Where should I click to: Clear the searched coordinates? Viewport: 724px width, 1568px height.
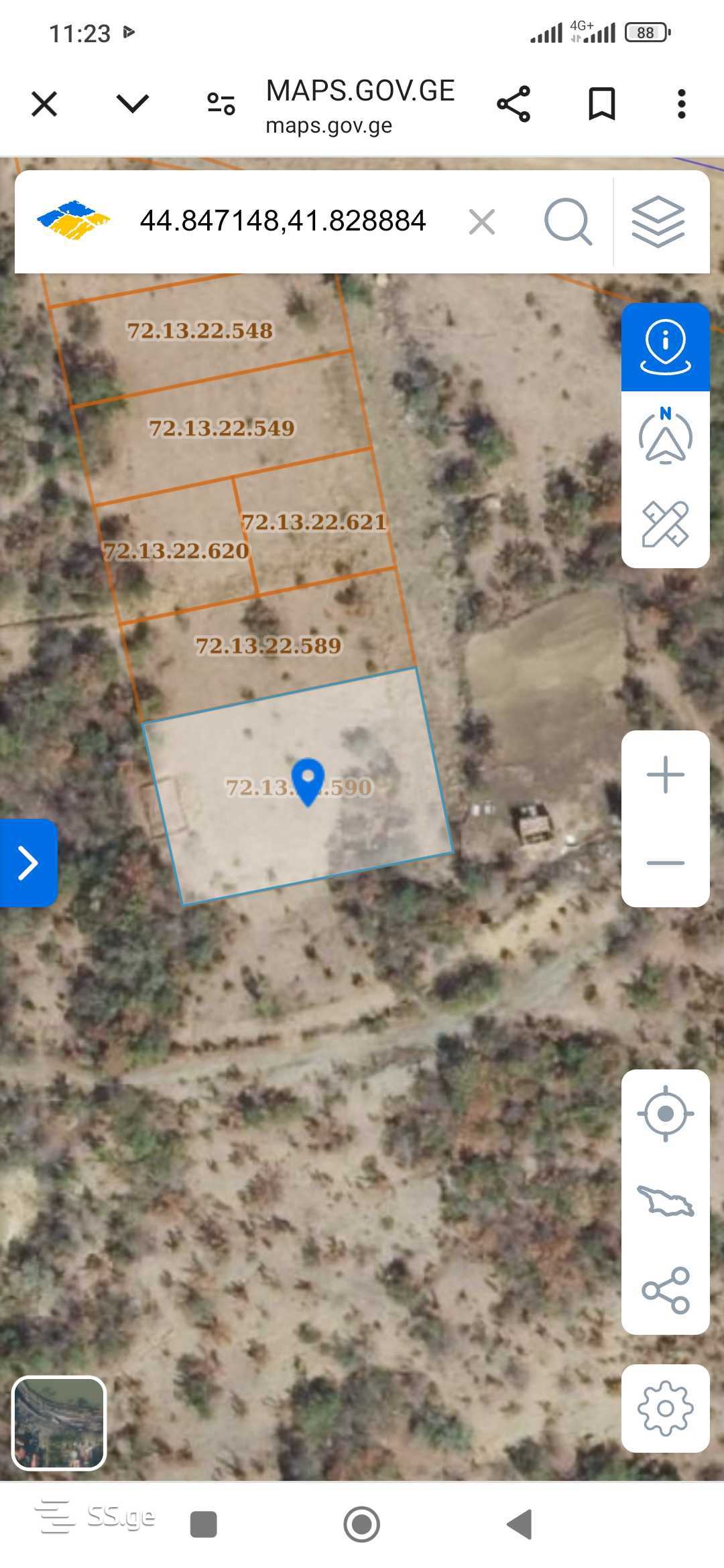coord(482,222)
